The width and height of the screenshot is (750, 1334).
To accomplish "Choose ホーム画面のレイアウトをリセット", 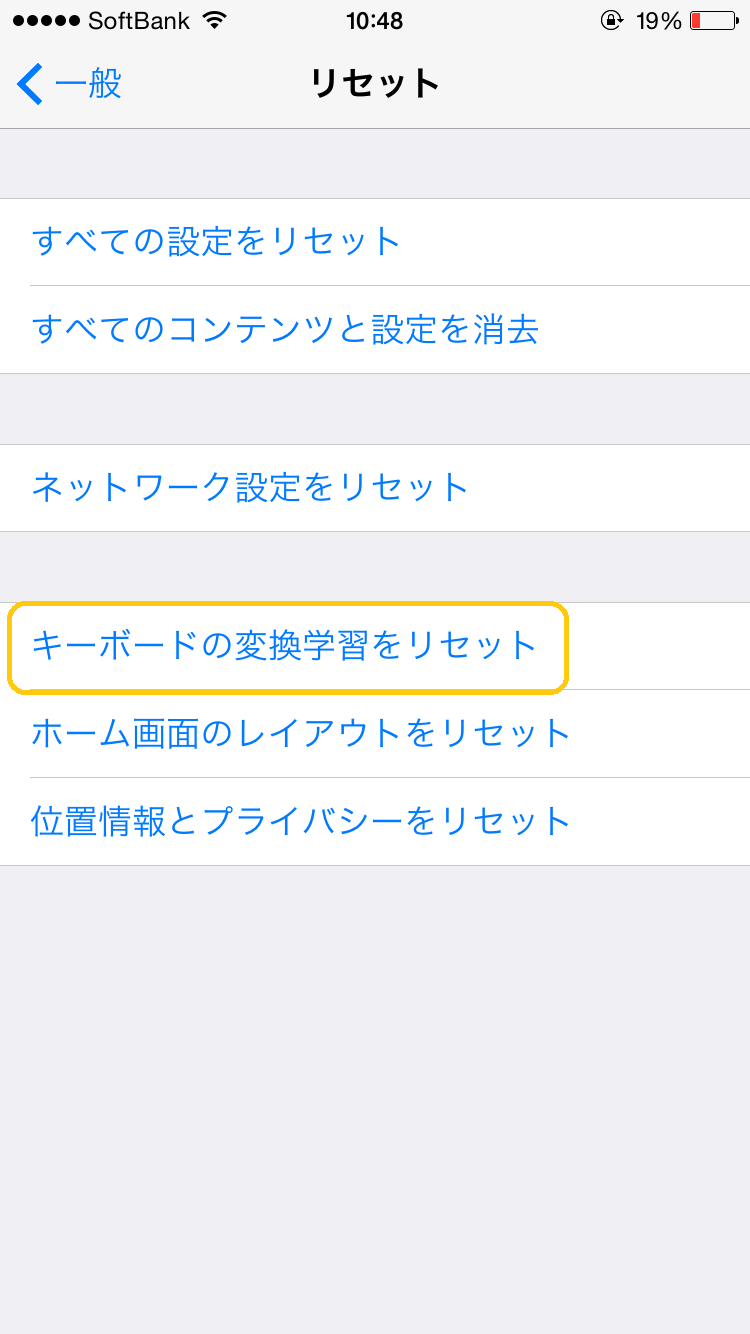I will tap(375, 734).
